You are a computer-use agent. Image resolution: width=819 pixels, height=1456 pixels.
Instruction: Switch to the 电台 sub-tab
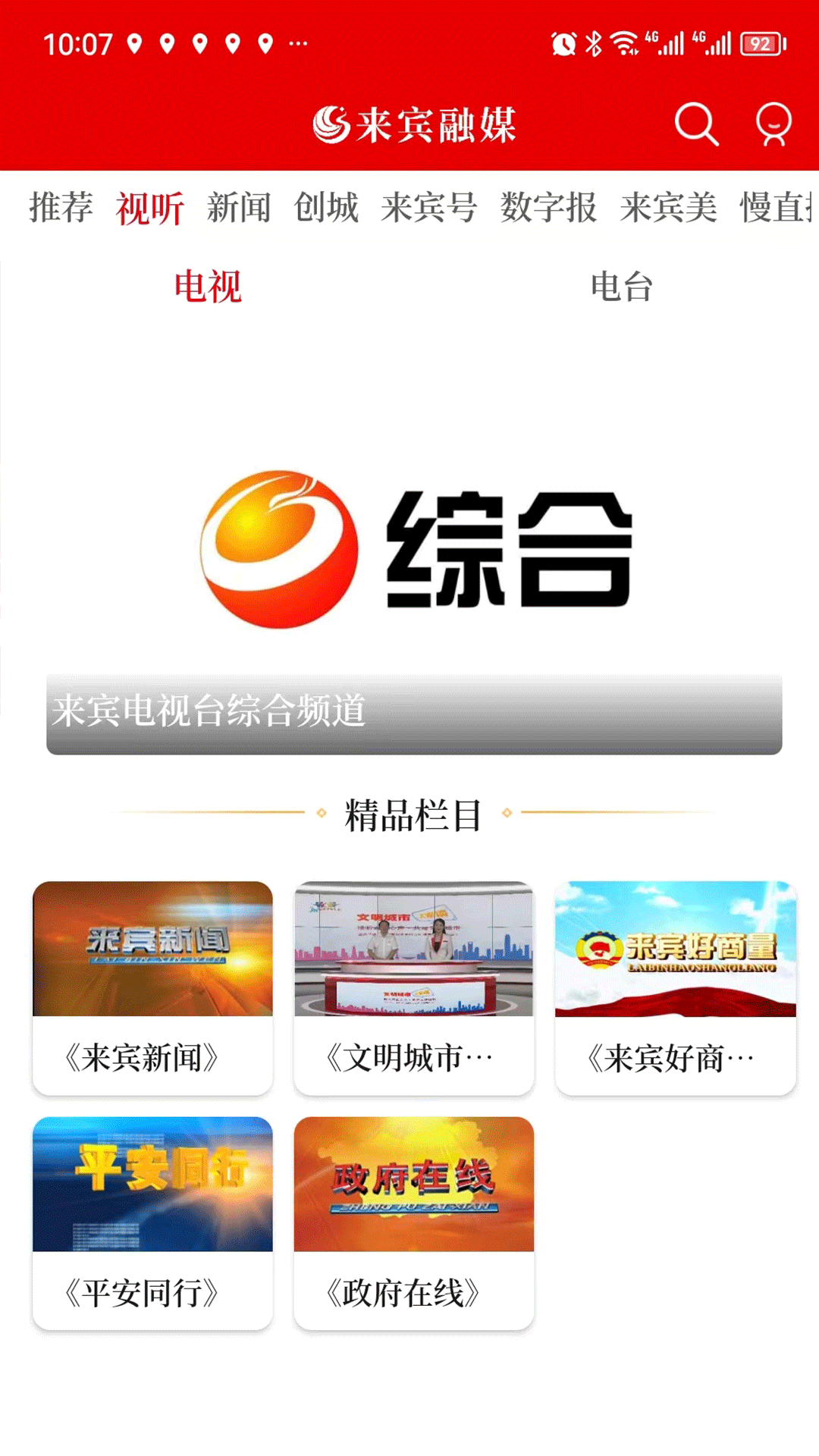[x=622, y=288]
